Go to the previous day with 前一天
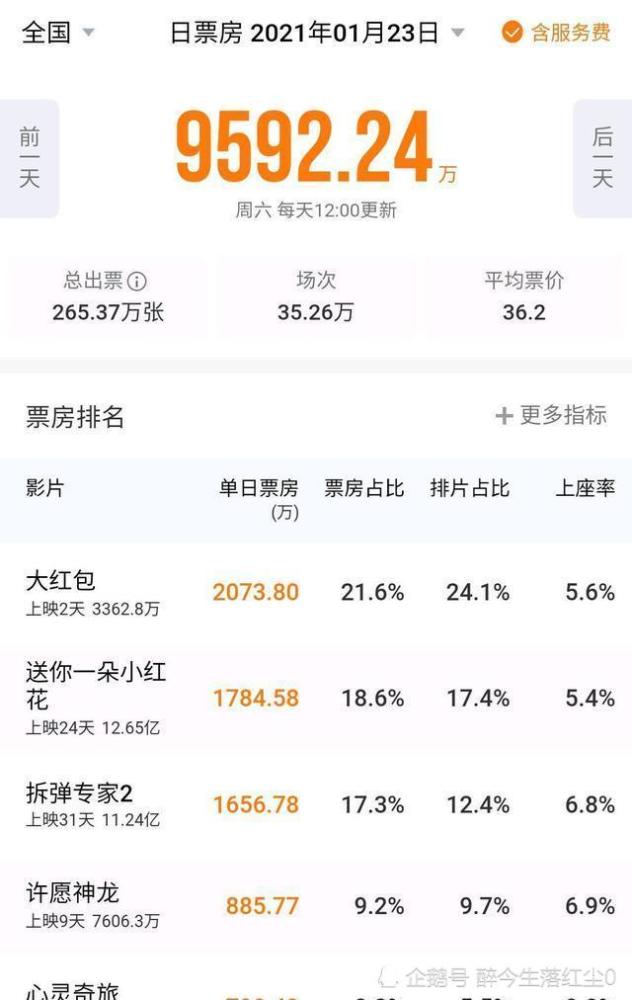Image resolution: width=632 pixels, height=1000 pixels. point(29,158)
